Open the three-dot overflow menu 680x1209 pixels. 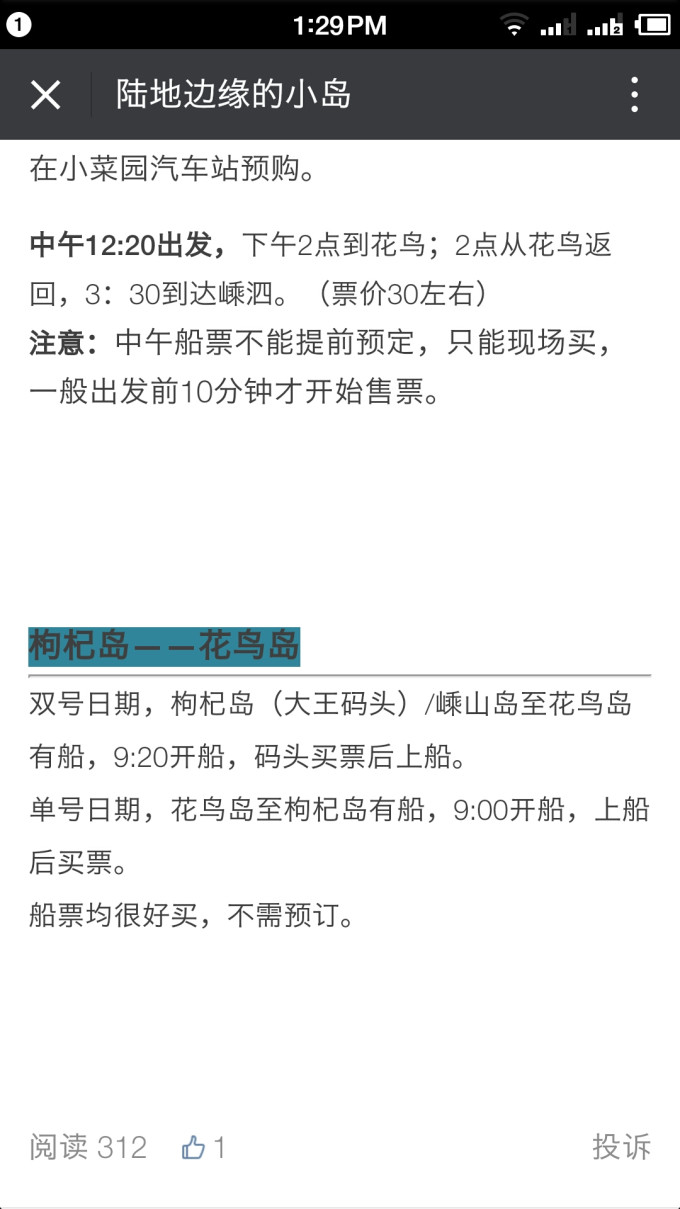(x=634, y=95)
